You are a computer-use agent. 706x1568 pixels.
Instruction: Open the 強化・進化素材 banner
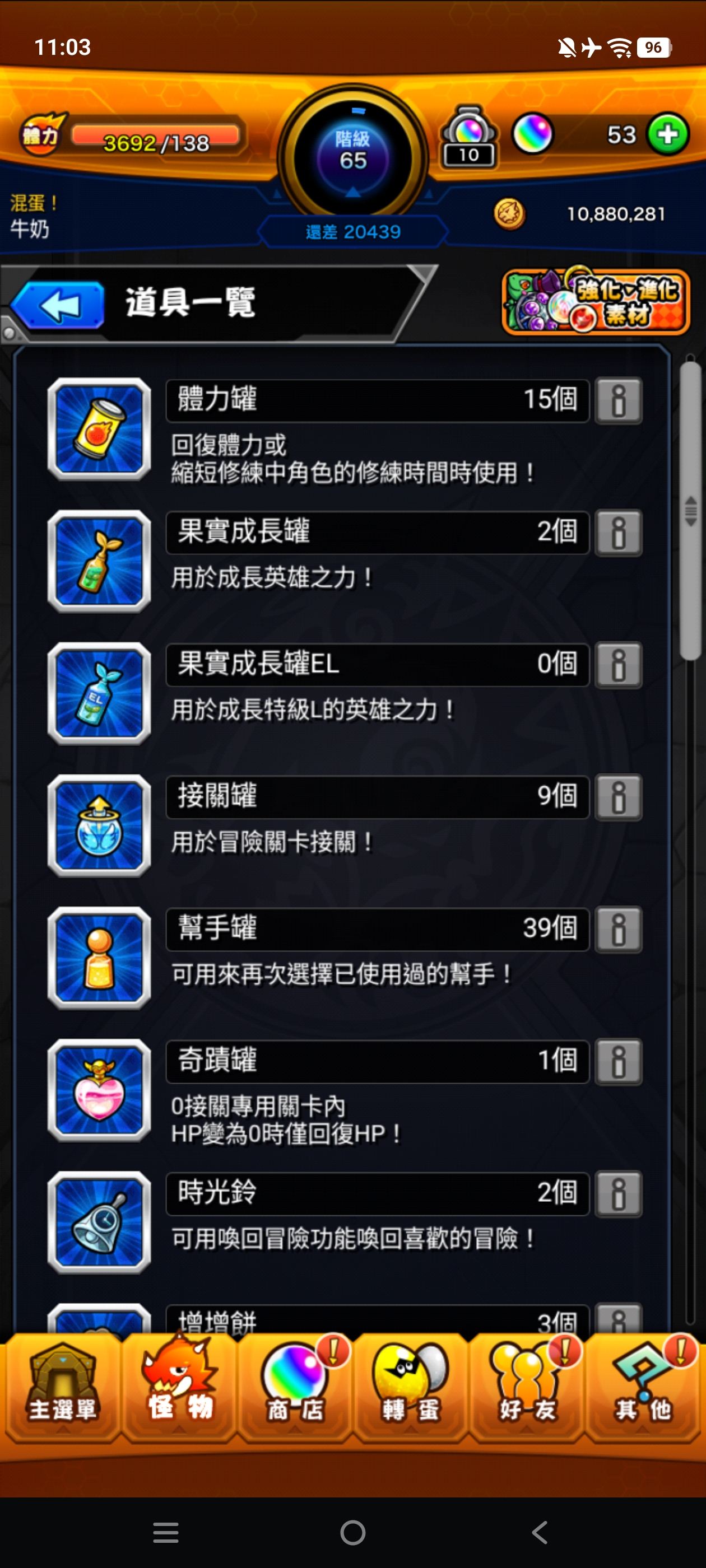pos(595,302)
